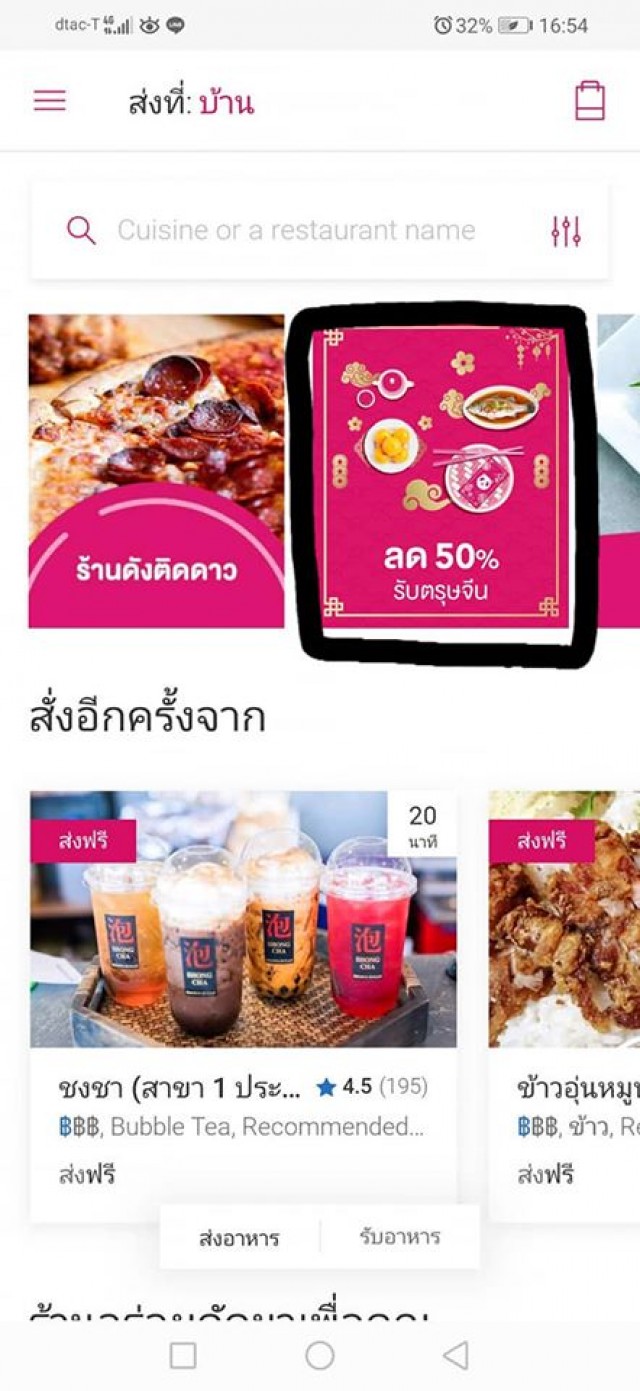Go to the home screen with the system home button
This screenshot has width=640, height=1391.
tap(320, 1356)
